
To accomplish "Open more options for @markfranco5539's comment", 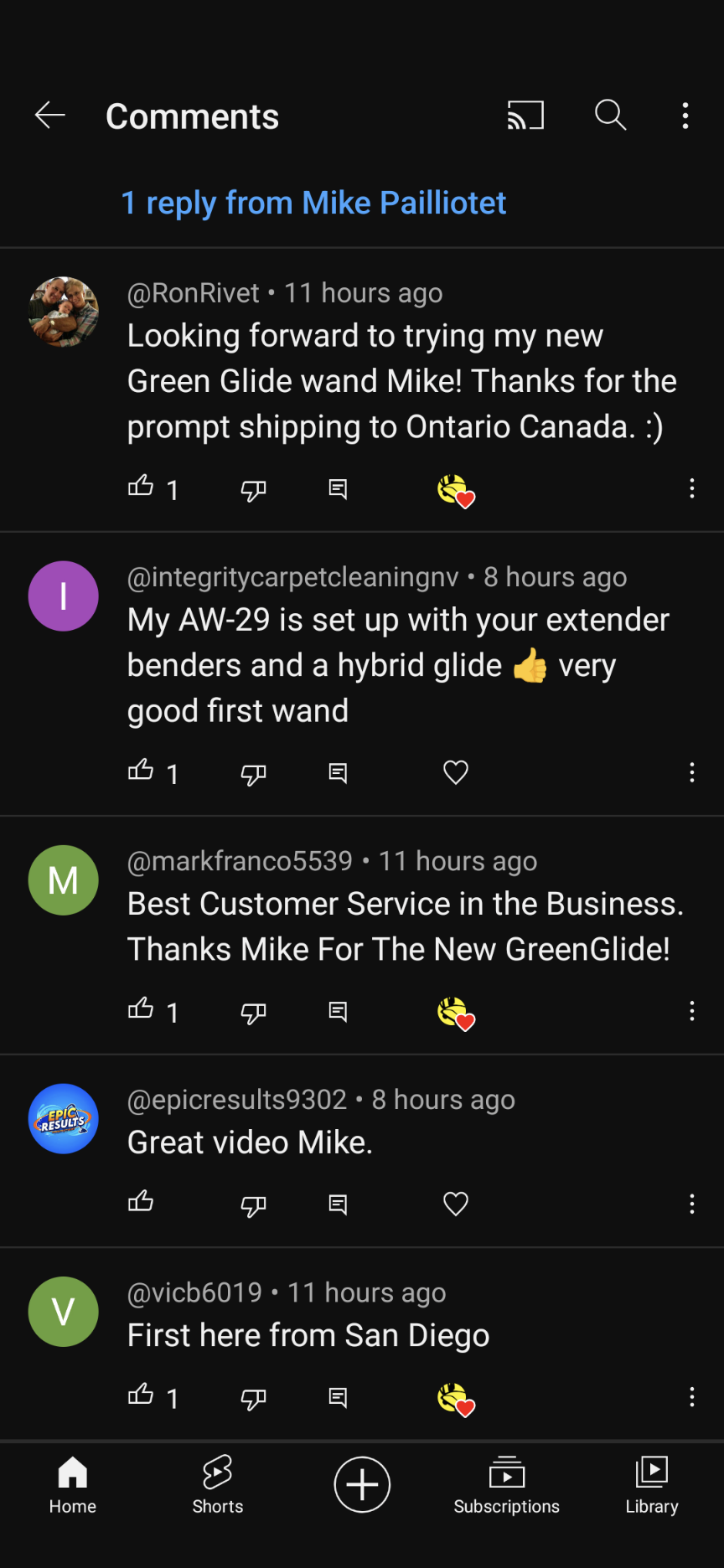I will tap(691, 1011).
